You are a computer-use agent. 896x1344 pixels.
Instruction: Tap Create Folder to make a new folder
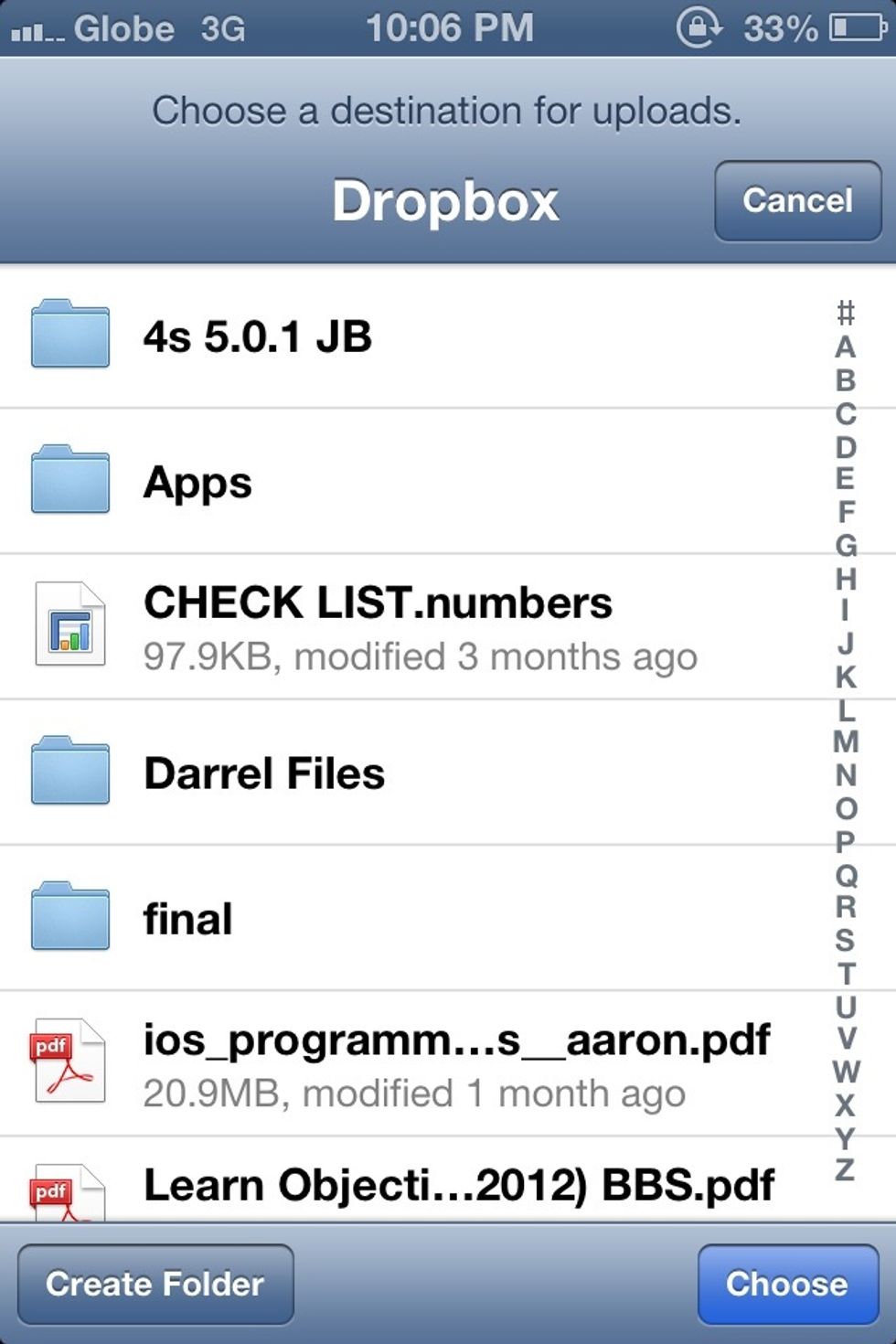[x=155, y=1285]
